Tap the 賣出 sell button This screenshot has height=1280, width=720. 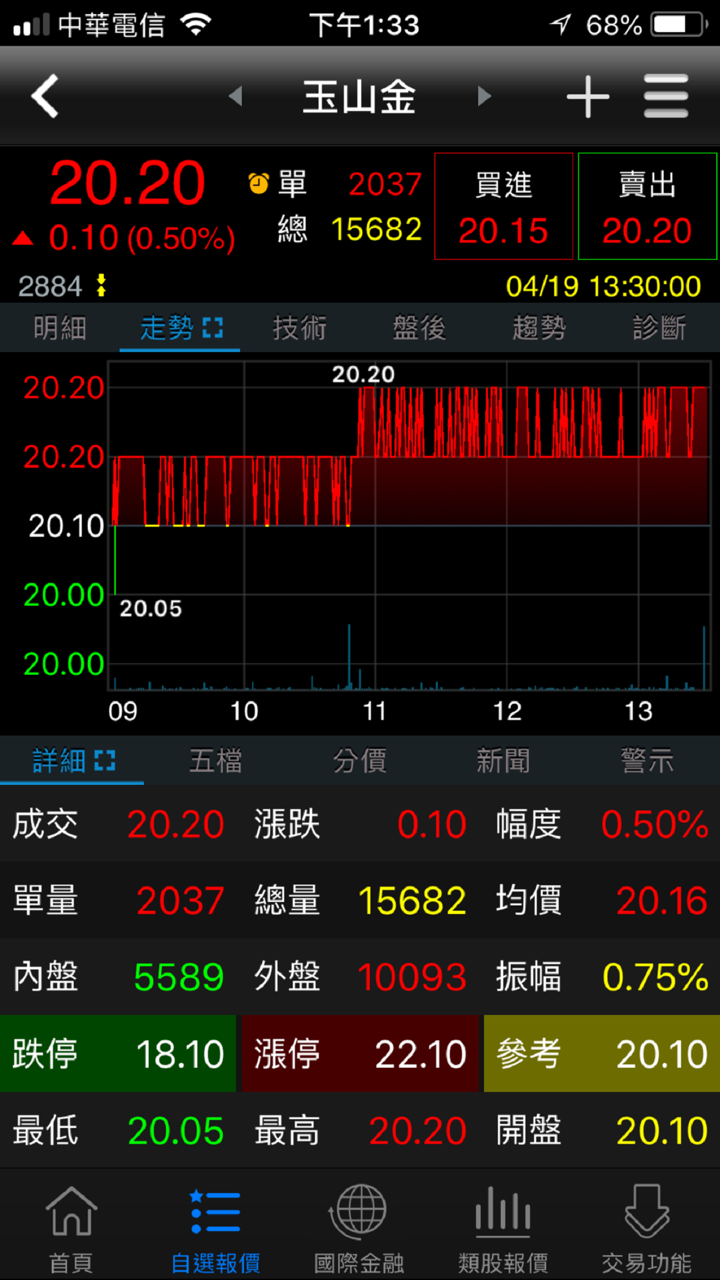647,207
